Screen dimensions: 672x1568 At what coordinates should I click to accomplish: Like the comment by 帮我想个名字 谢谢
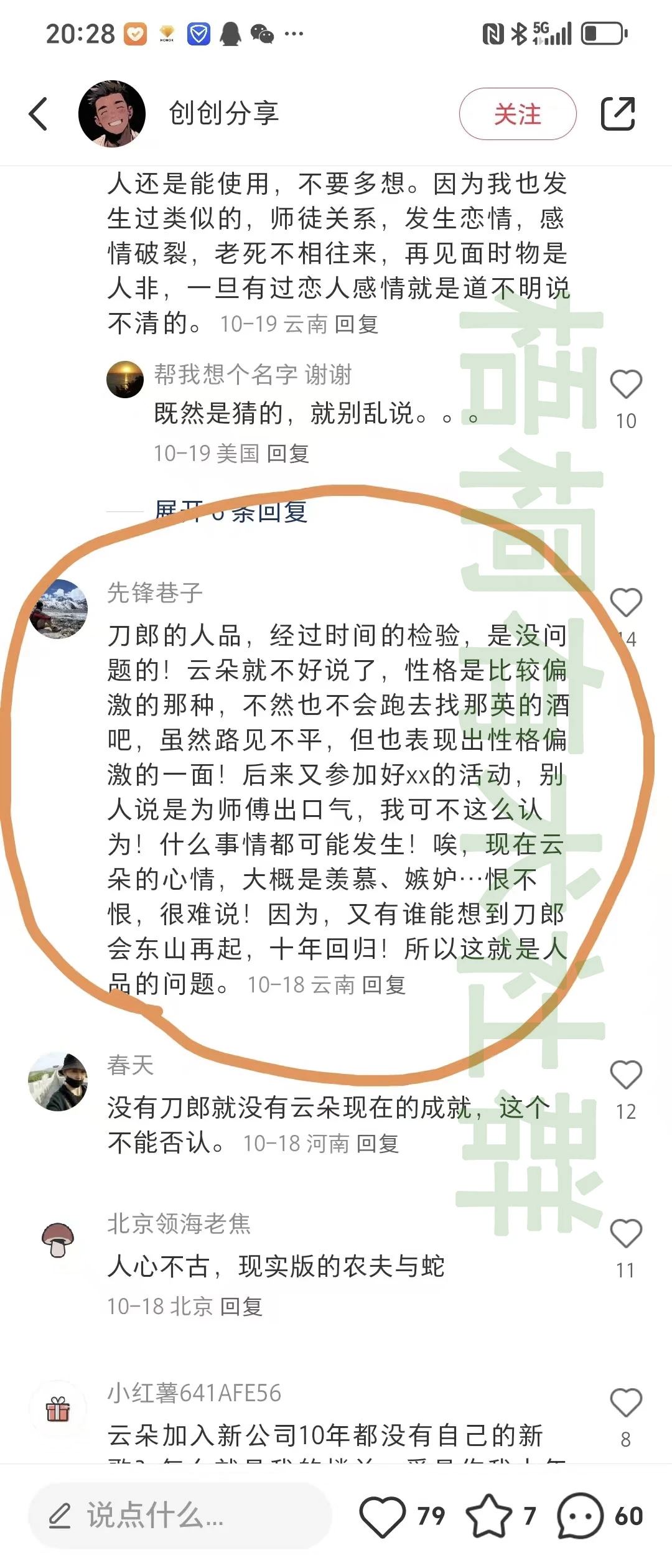pos(625,385)
